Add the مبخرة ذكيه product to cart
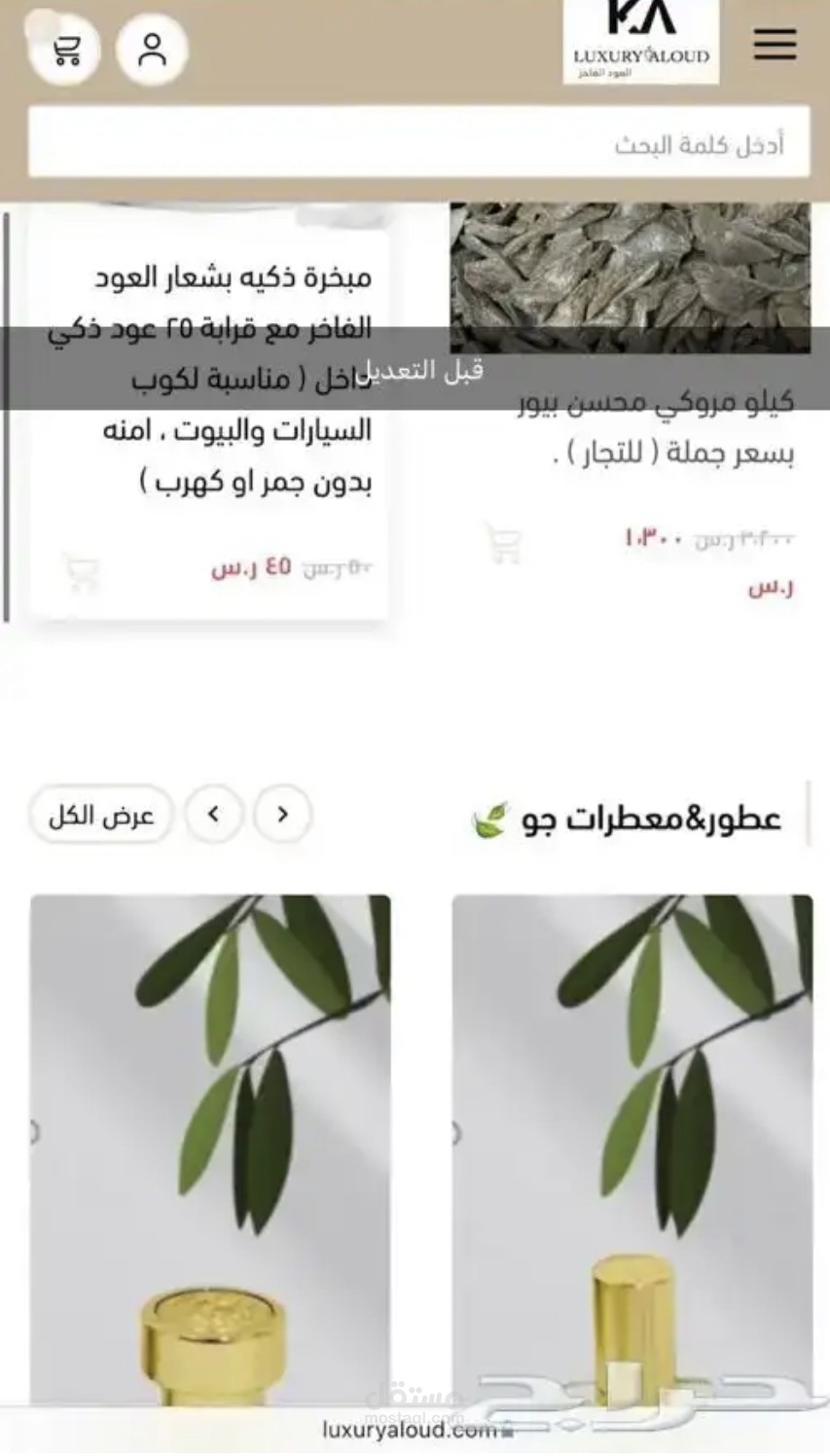The image size is (830, 1456). [80, 571]
